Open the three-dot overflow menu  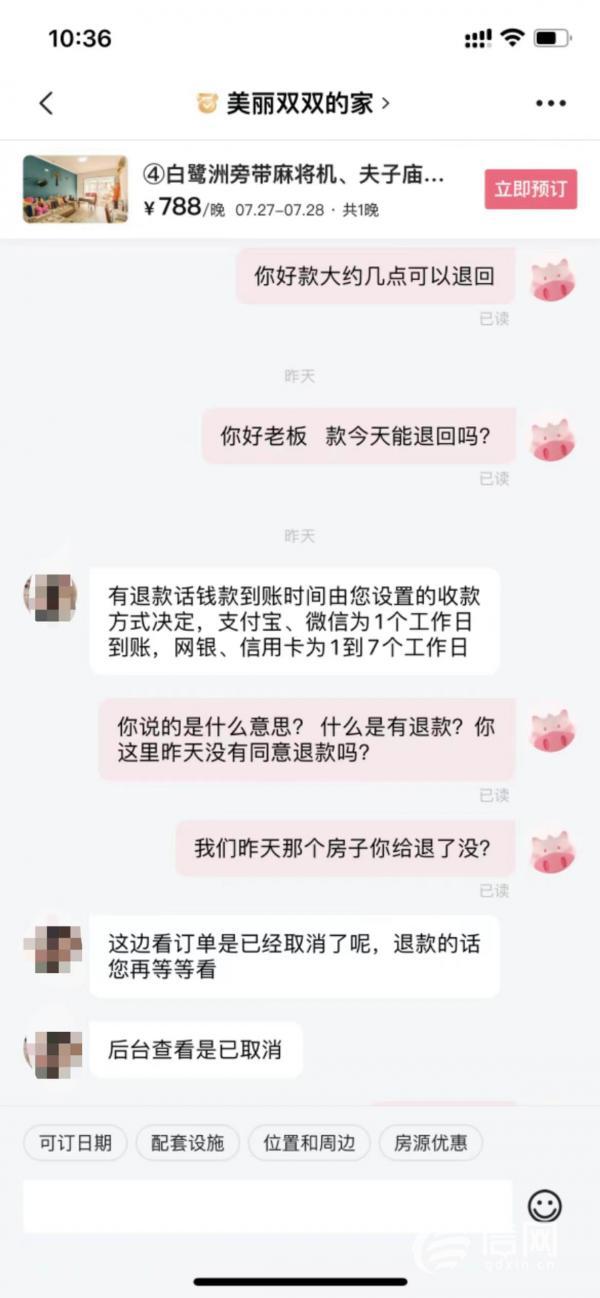[x=551, y=103]
